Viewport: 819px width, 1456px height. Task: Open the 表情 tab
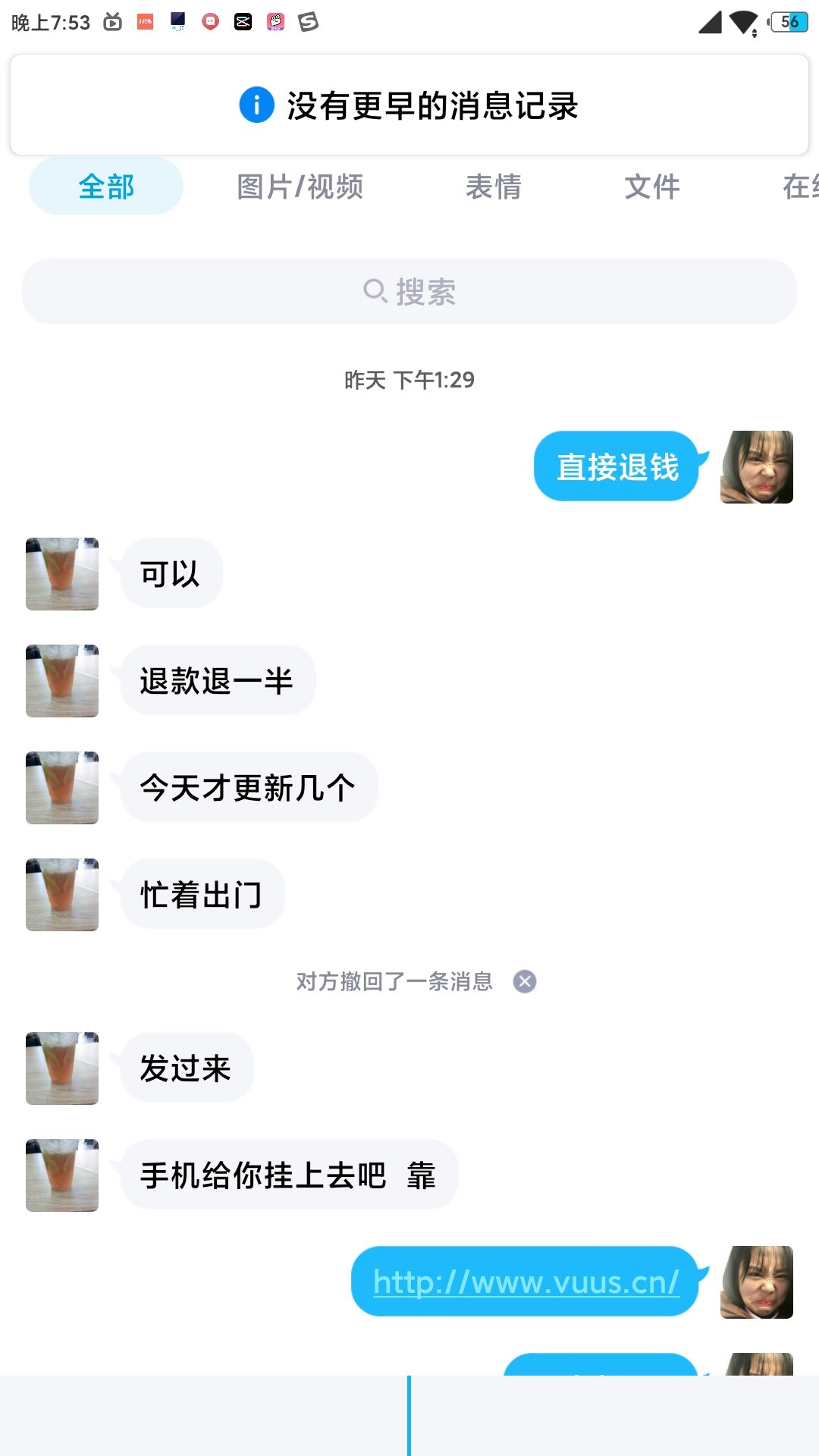494,187
